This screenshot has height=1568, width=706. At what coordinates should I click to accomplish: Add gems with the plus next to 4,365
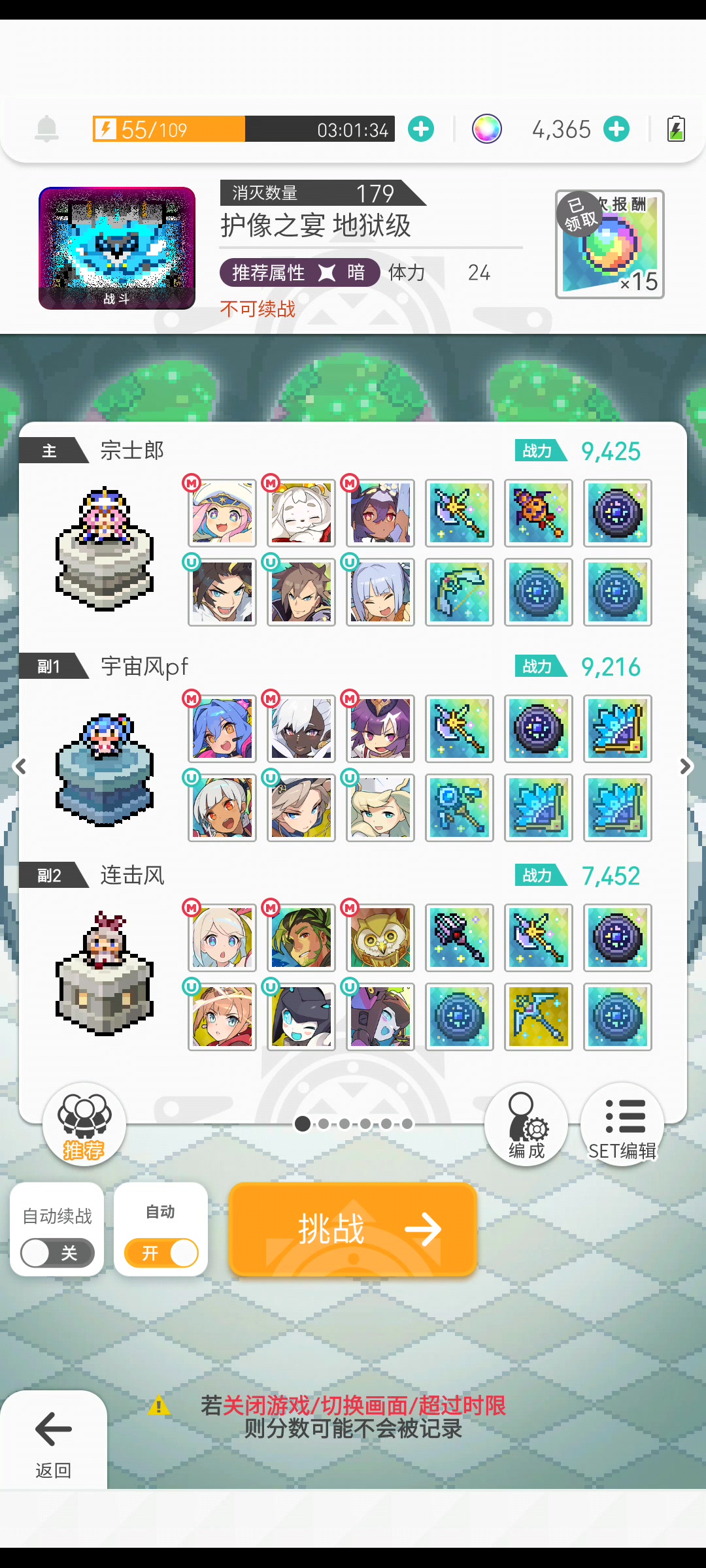click(x=616, y=129)
